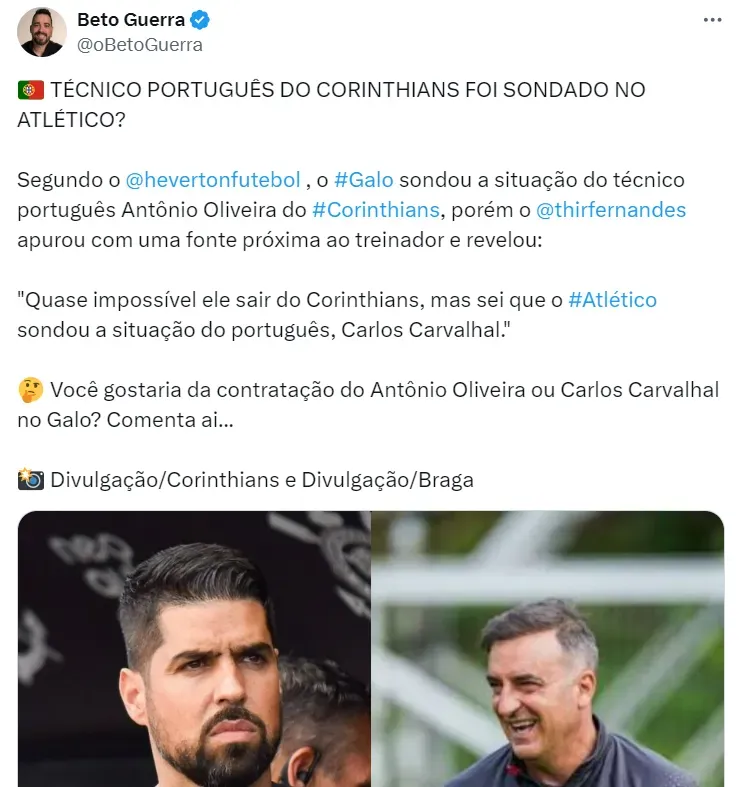This screenshot has height=787, width=739.
Task: Open the #Corinthians hashtag
Action: tap(375, 210)
